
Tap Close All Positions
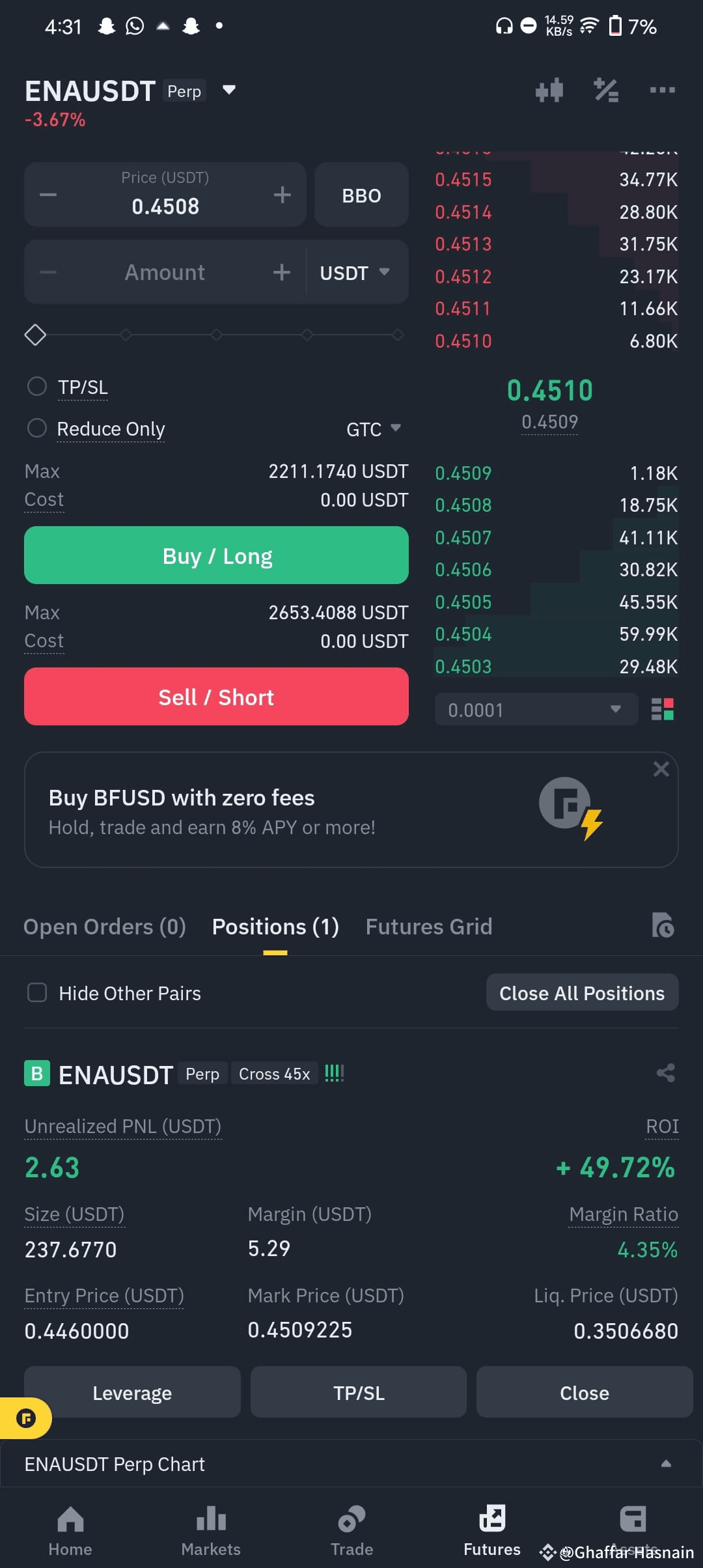coord(582,993)
